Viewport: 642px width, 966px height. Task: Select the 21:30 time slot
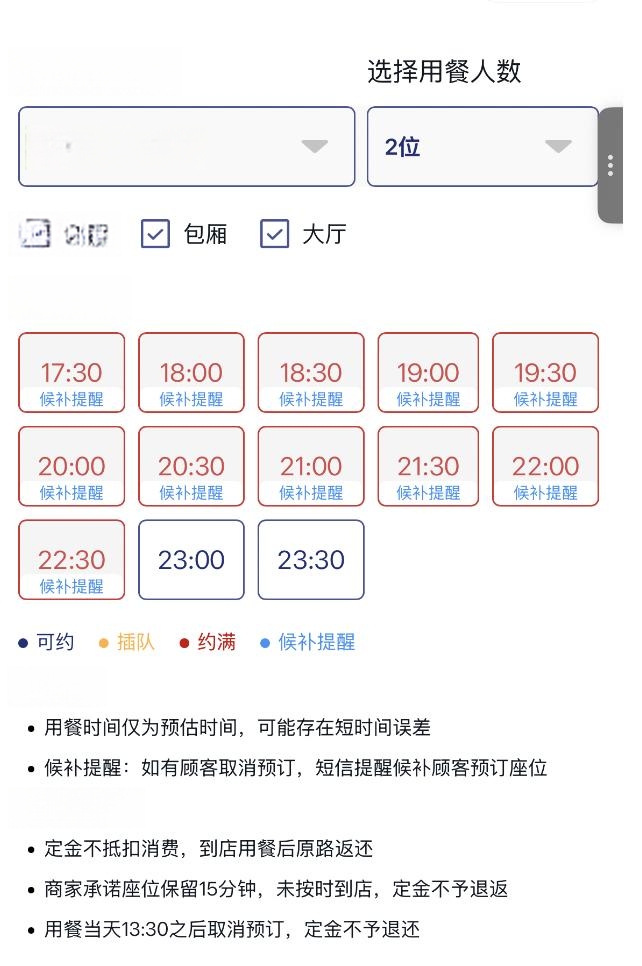428,467
